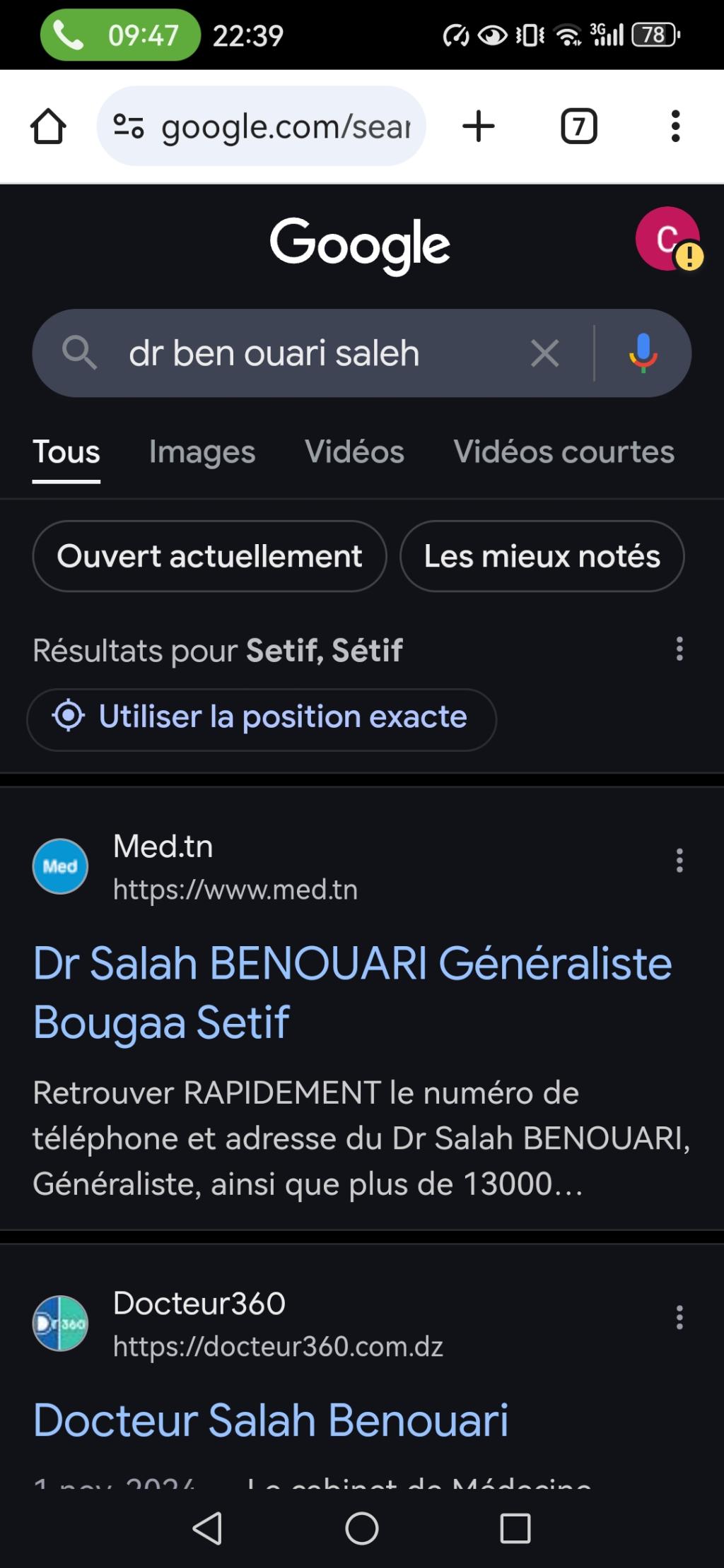This screenshot has width=724, height=1568.
Task: Tap the google.com address bar
Action: 262,127
